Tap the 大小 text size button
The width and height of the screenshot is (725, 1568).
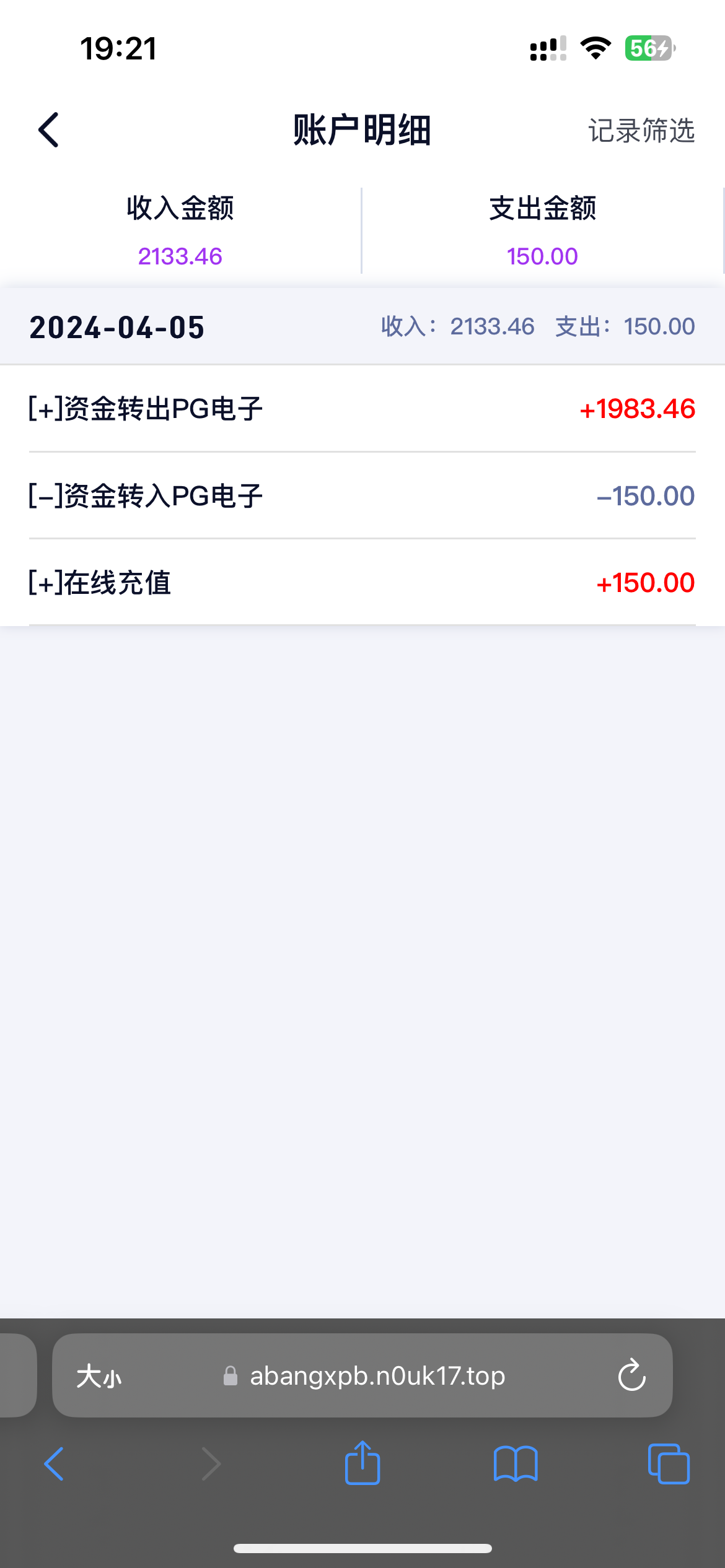click(x=99, y=1376)
